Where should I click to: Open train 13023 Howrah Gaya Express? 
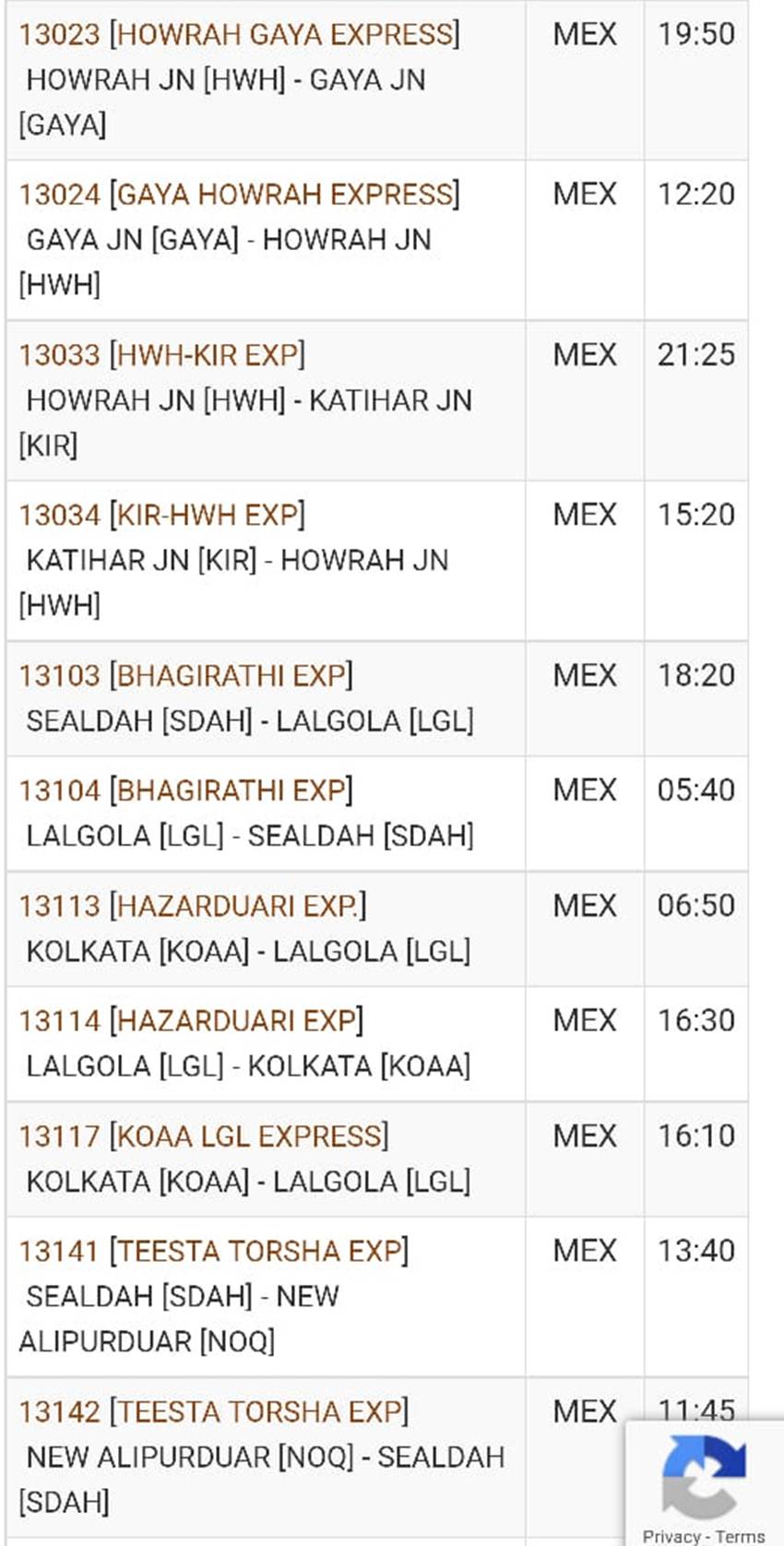[x=239, y=34]
